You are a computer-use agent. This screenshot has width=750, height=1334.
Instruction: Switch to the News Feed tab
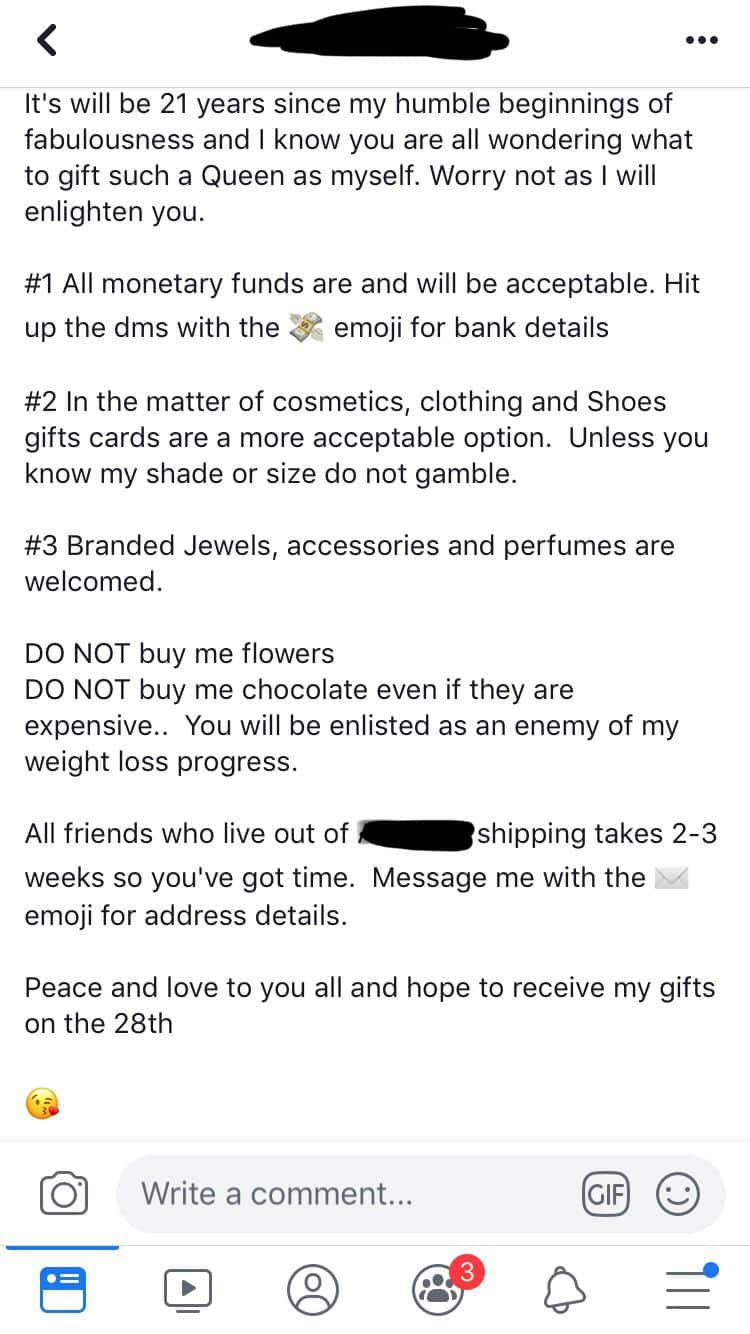63,1289
